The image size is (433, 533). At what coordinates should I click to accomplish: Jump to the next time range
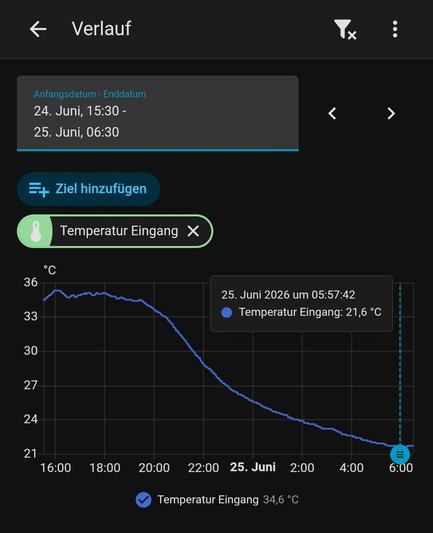coord(391,113)
